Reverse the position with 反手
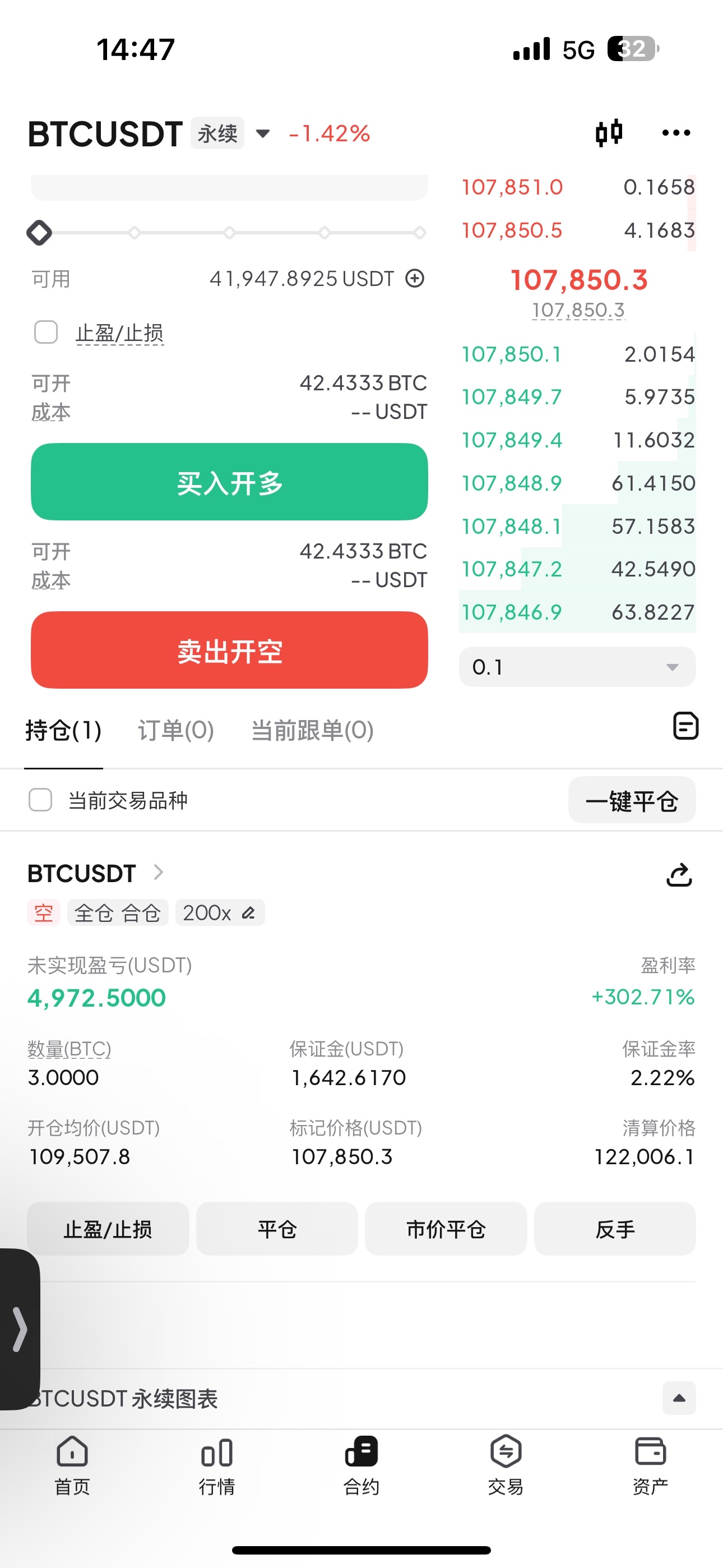The height and width of the screenshot is (1568, 723). click(x=615, y=1229)
